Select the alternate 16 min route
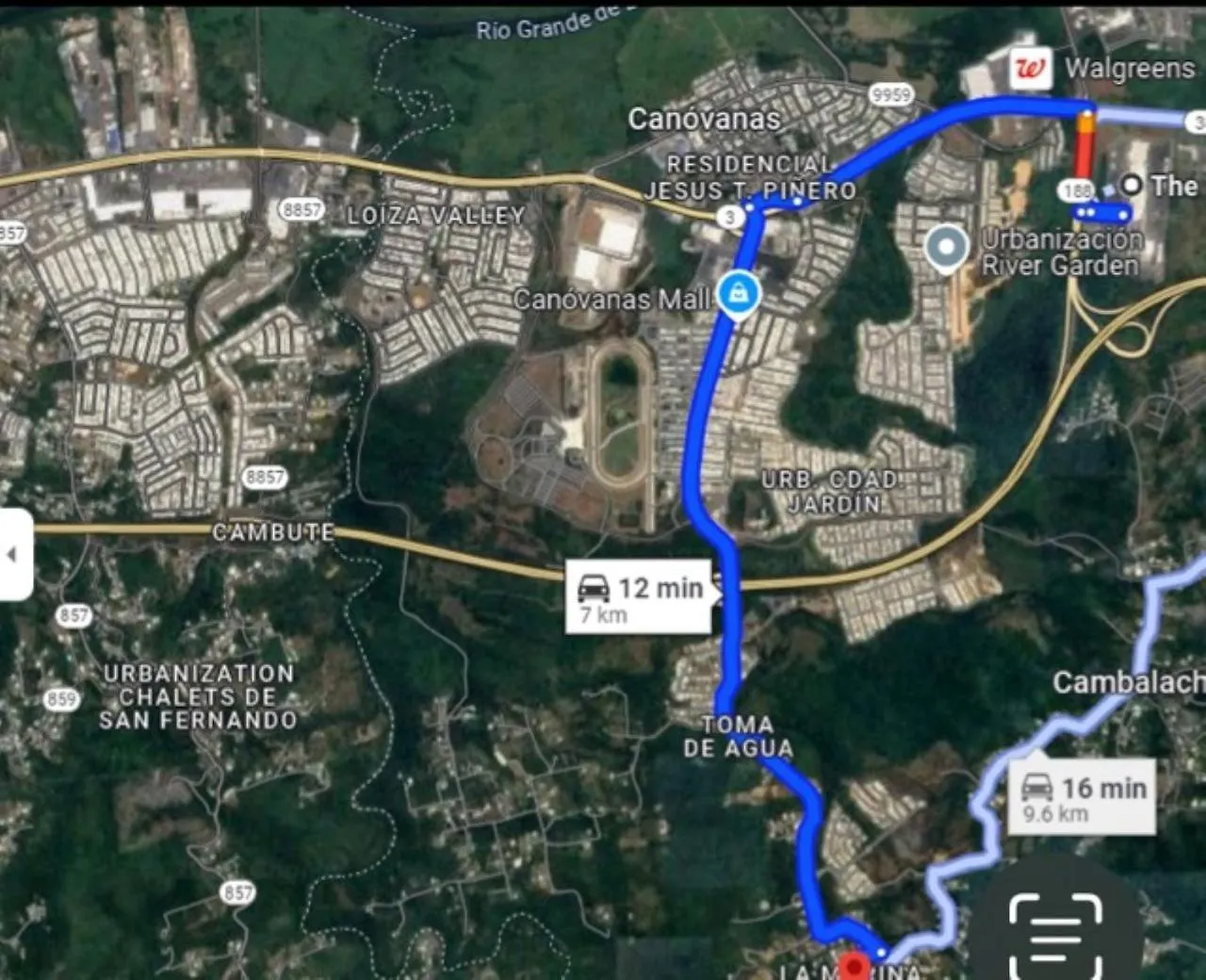 click(1084, 797)
